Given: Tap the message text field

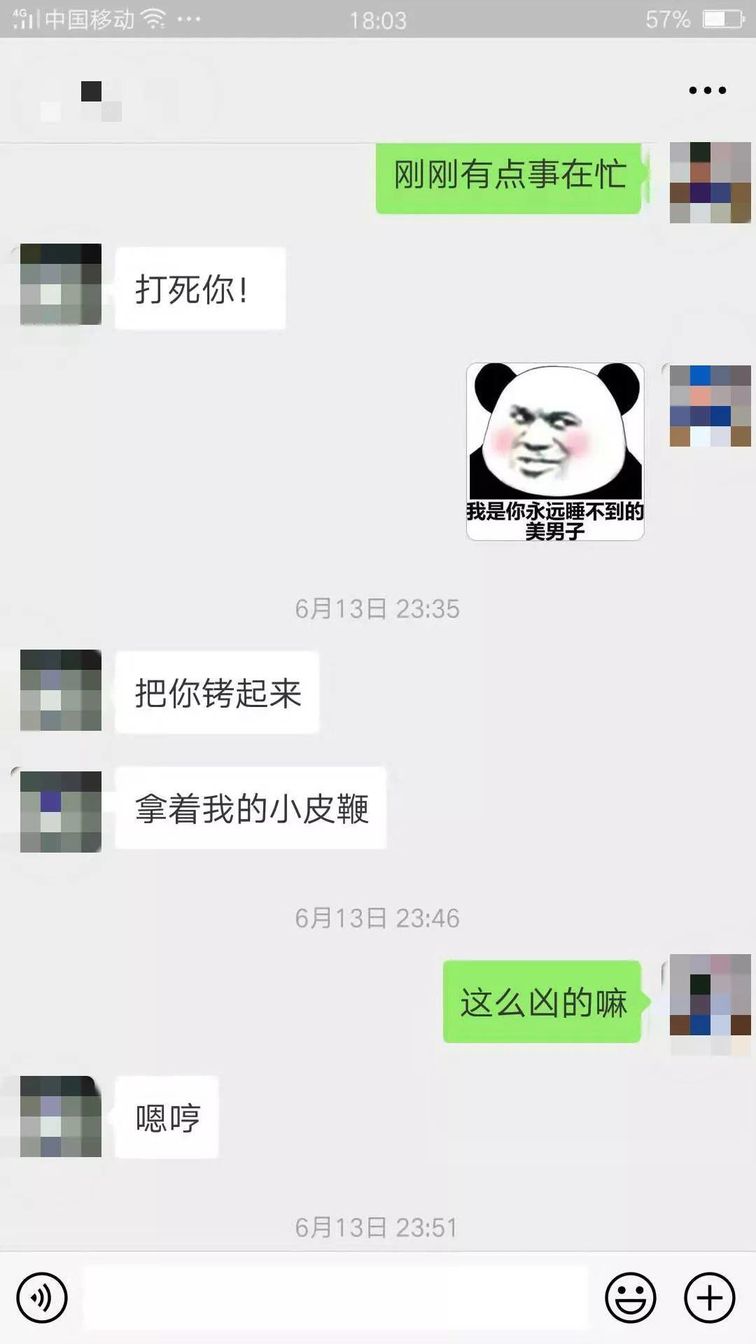Looking at the screenshot, I should tap(335, 1298).
